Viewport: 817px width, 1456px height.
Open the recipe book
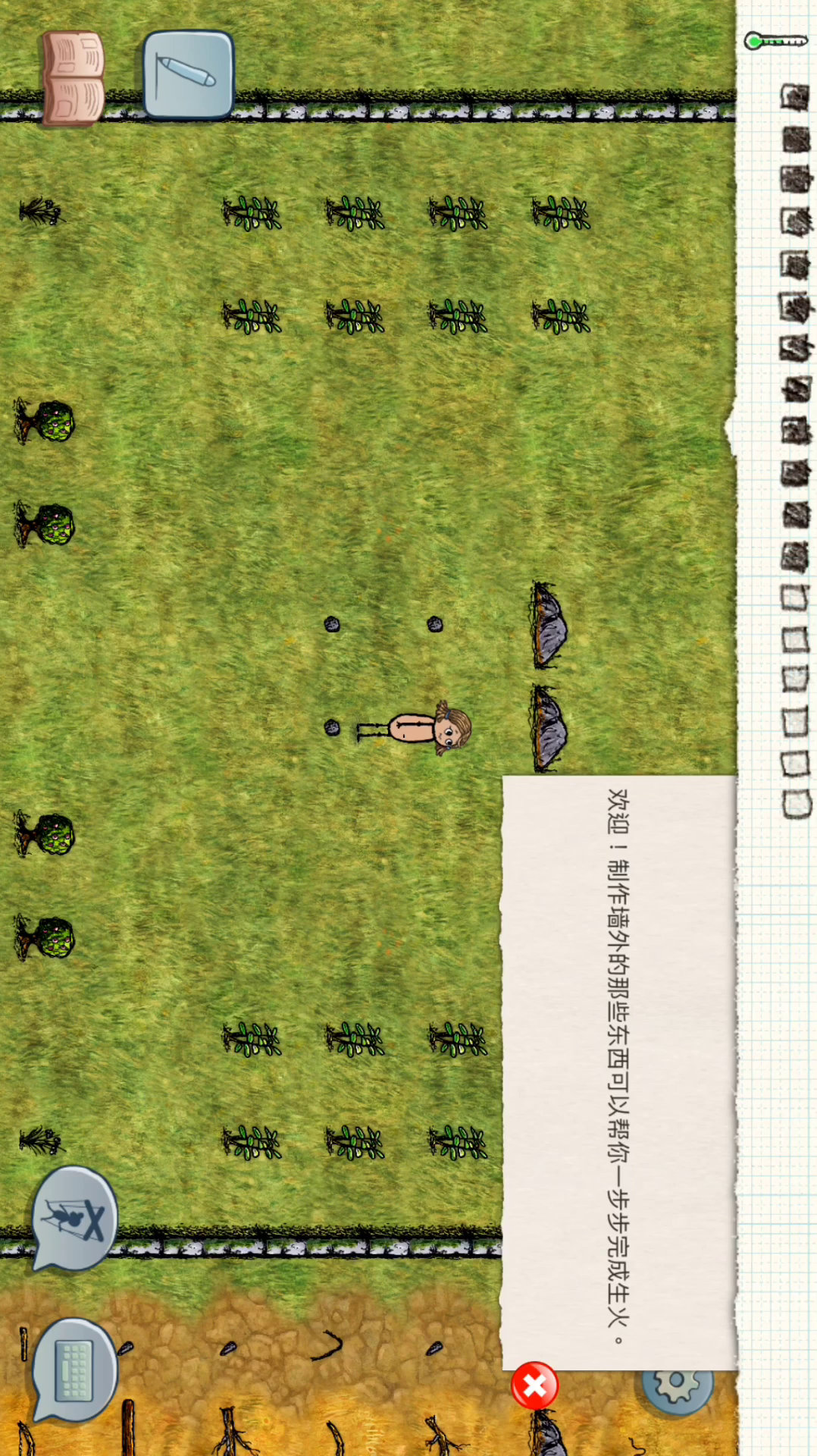coord(73,77)
